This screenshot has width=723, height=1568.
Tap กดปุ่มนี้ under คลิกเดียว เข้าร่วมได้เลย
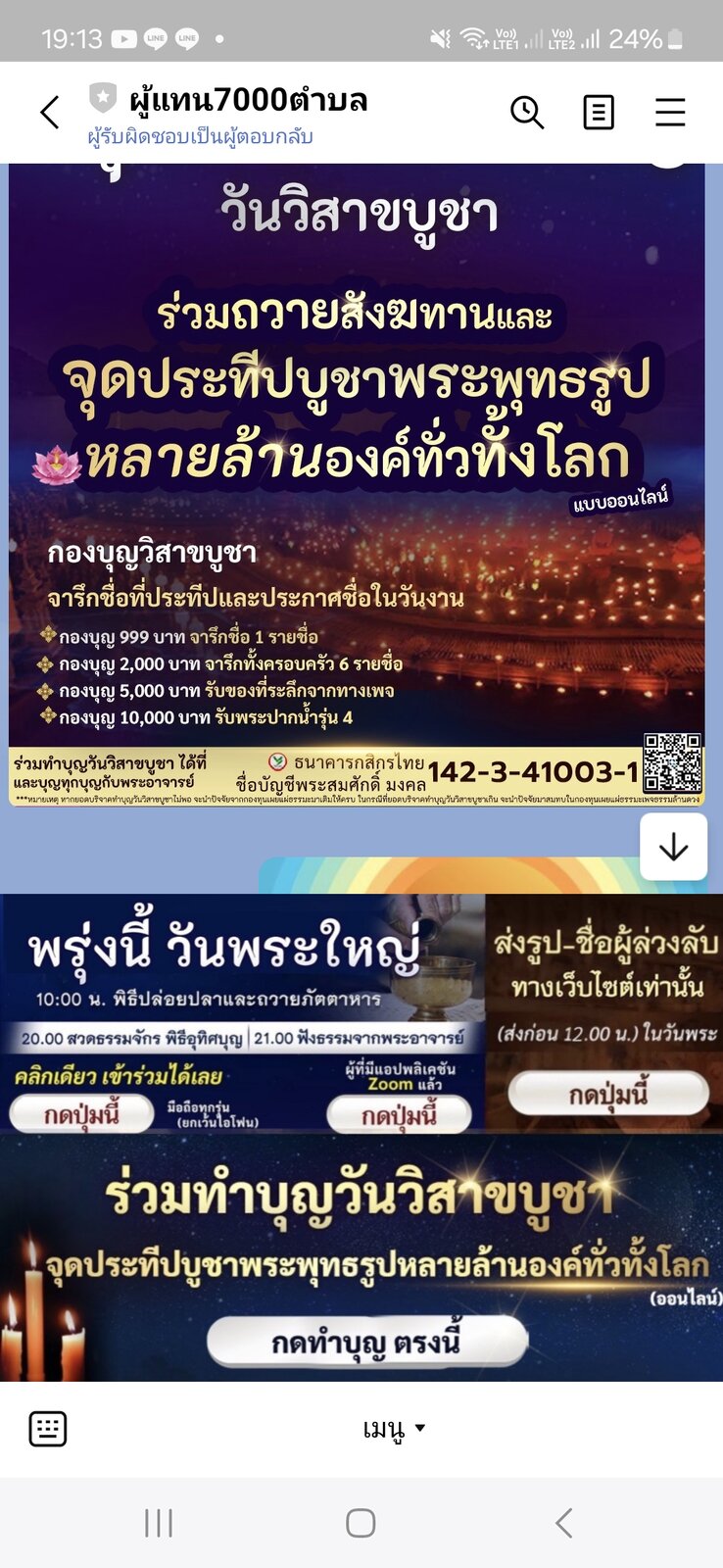[x=81, y=1113]
